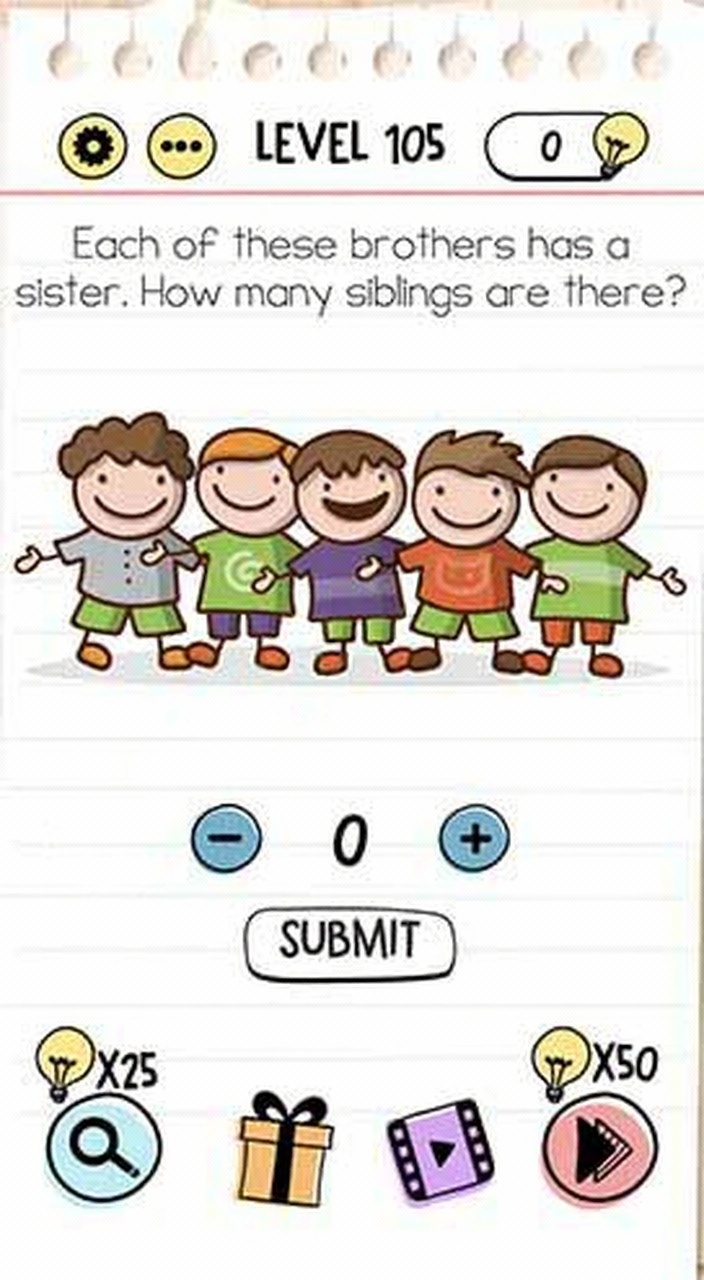Decrease the answer with minus button
The image size is (704, 1280).
[226, 839]
